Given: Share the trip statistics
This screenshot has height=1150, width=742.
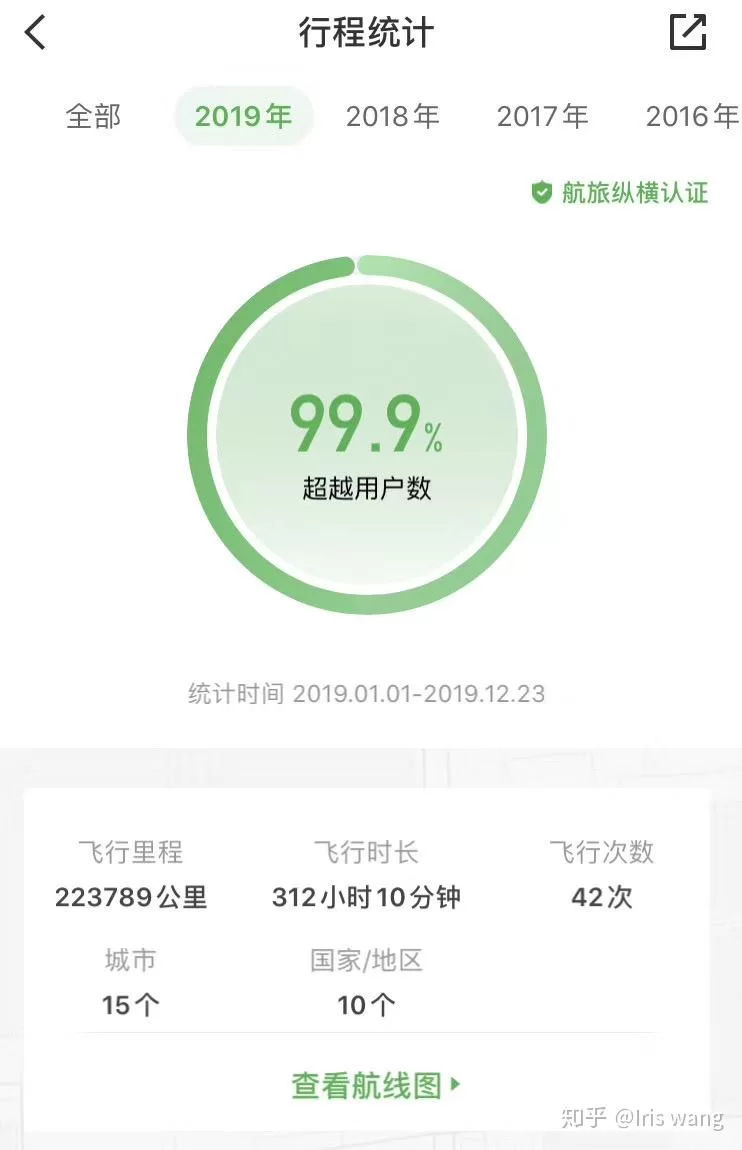Looking at the screenshot, I should 688,32.
